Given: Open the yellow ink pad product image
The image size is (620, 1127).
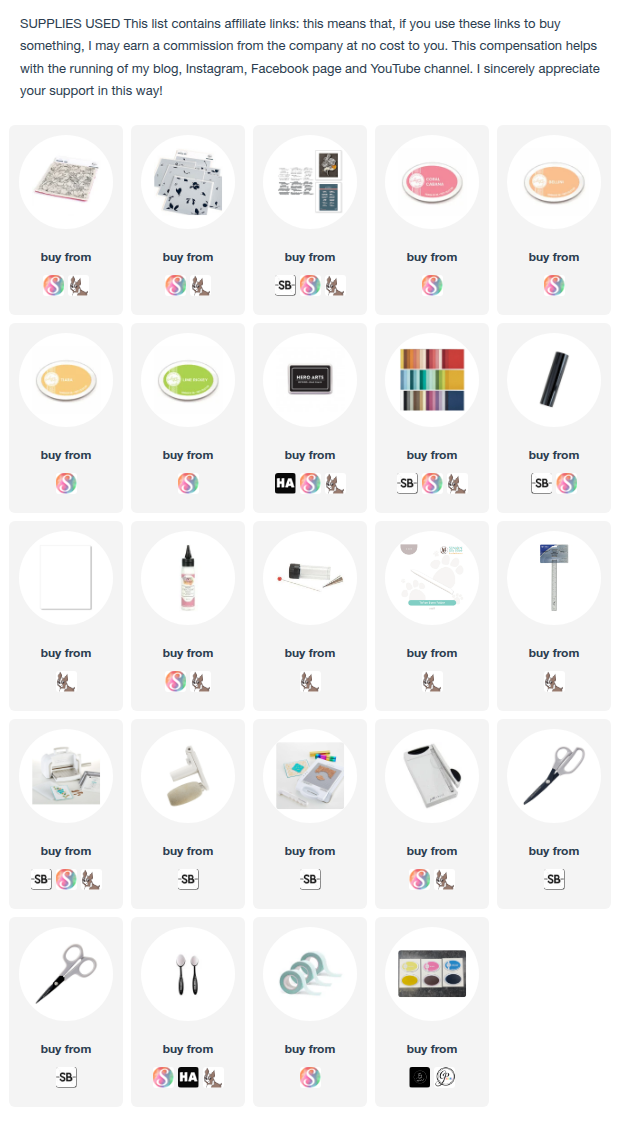Looking at the screenshot, I should click(66, 379).
